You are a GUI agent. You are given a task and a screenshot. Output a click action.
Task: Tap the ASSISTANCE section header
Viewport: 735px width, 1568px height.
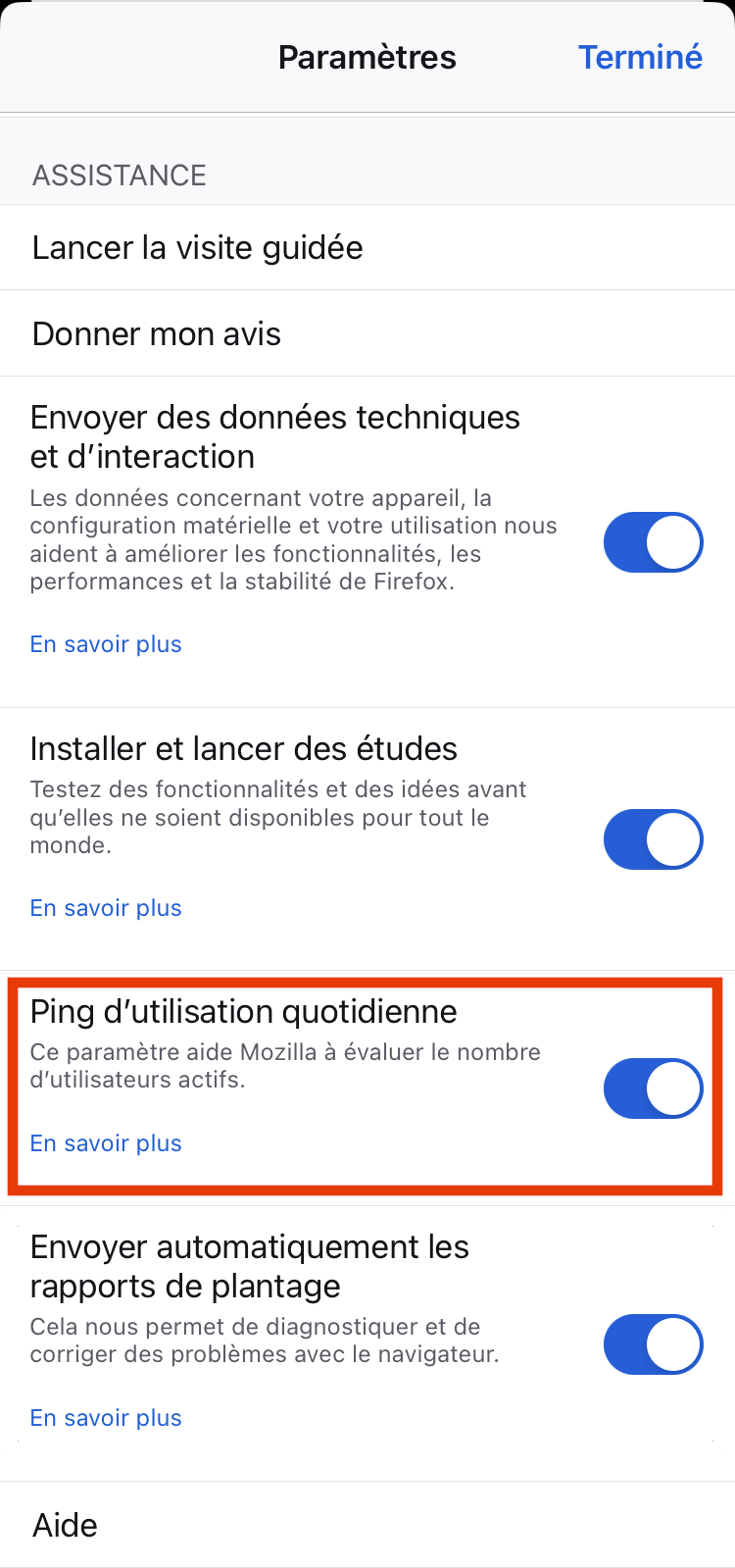(x=119, y=175)
